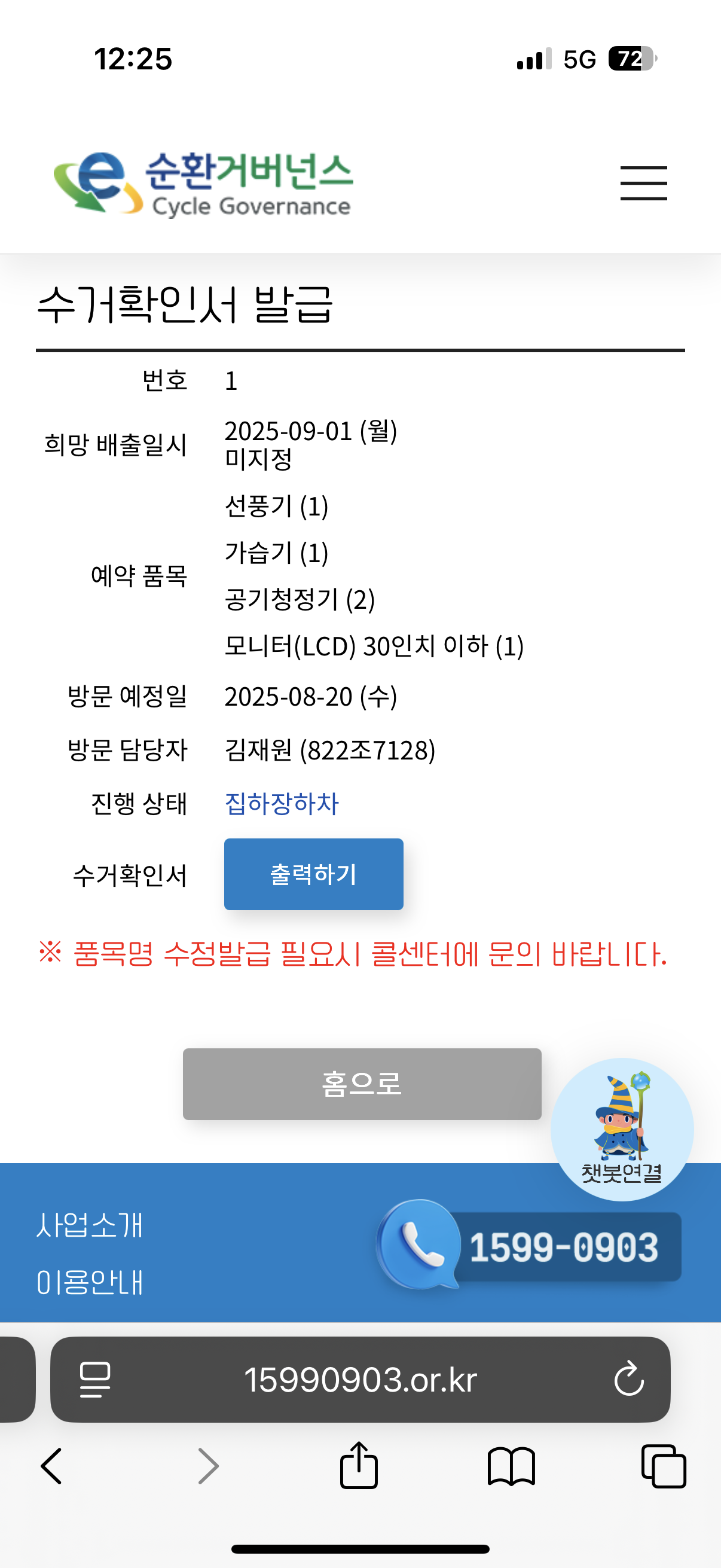Tap the 15990903.or.kr address bar
721x1568 pixels.
click(360, 1379)
